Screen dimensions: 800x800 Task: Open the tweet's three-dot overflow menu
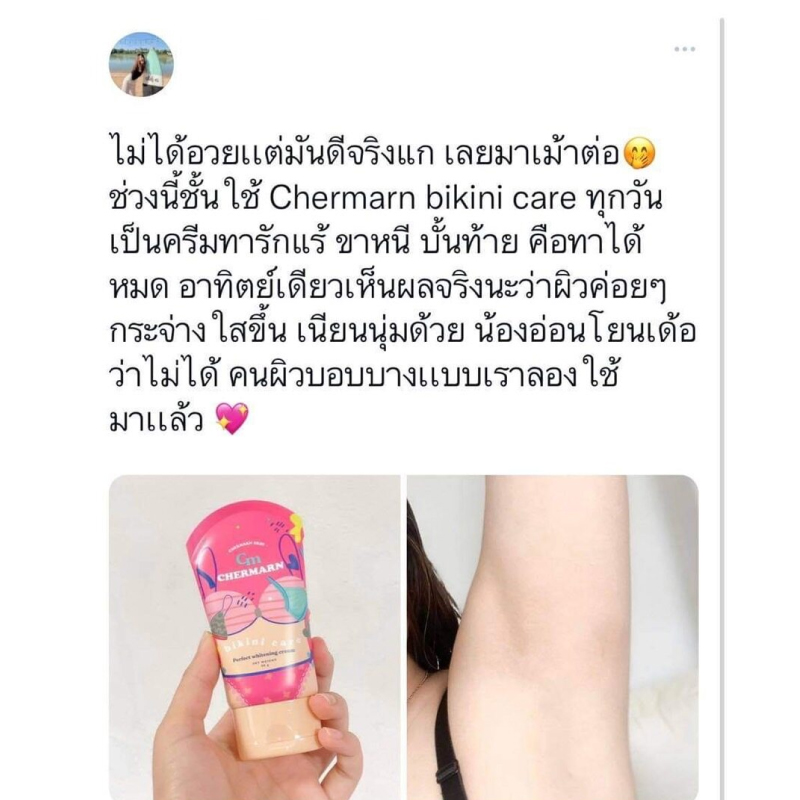click(684, 48)
